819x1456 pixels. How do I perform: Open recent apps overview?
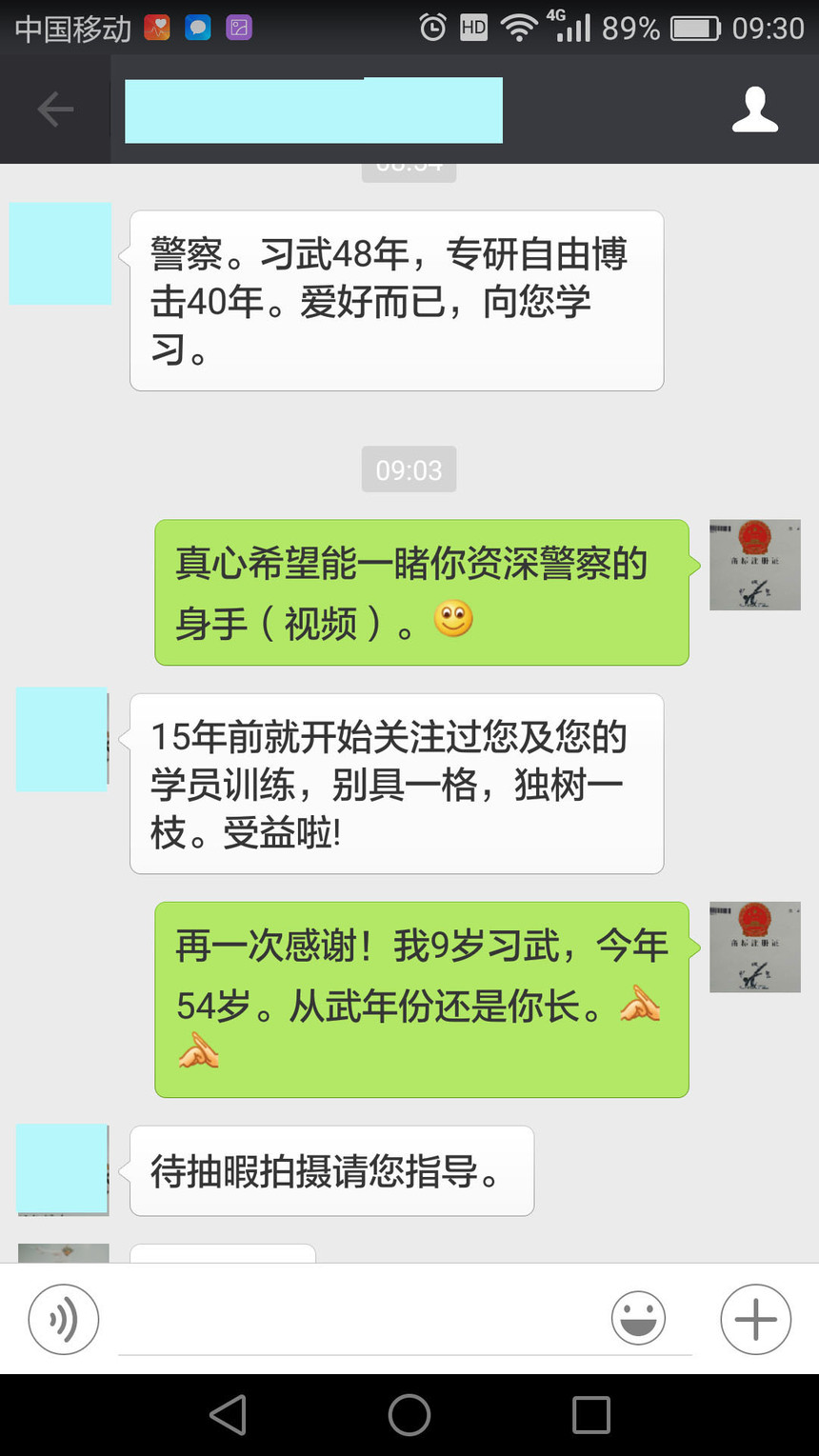coord(590,1415)
